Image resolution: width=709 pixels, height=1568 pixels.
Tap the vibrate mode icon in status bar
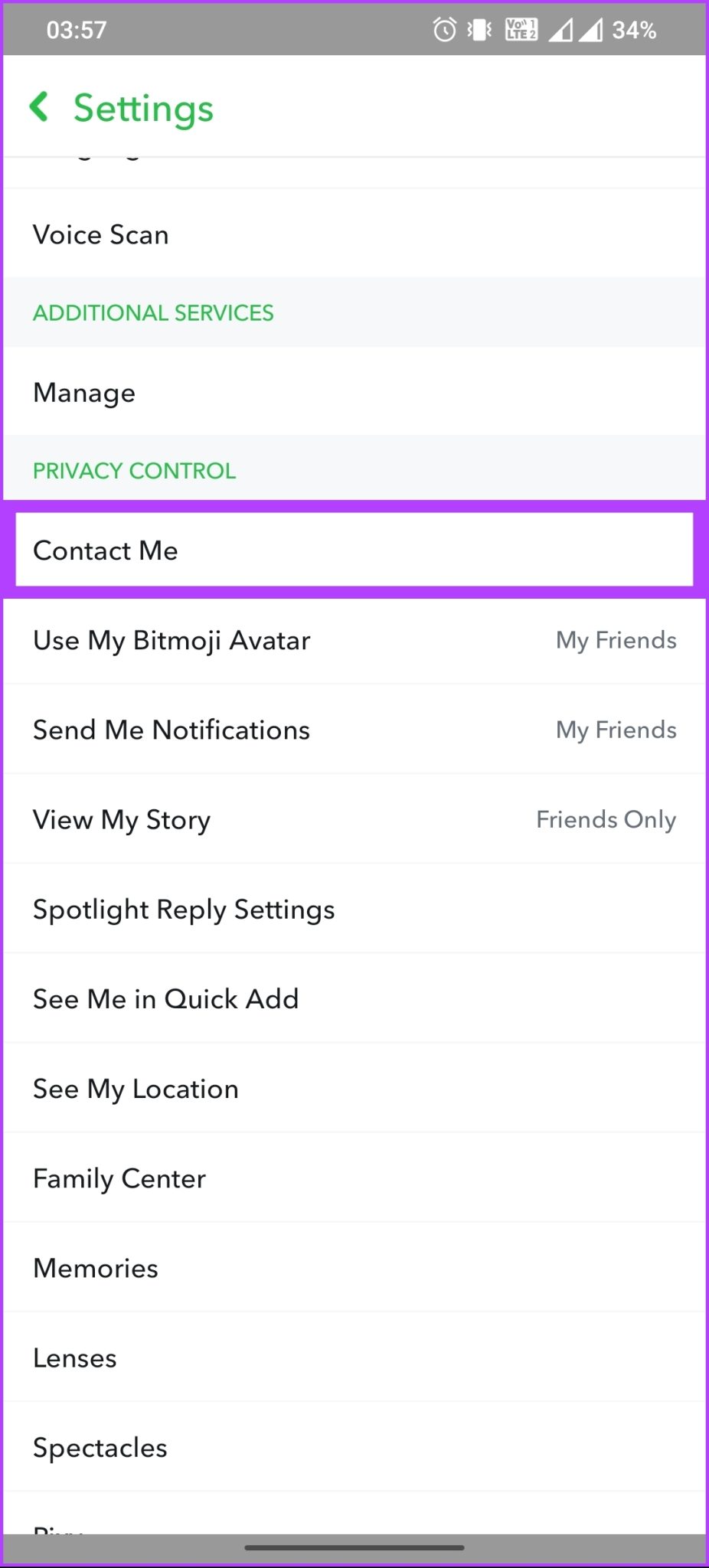[x=478, y=29]
